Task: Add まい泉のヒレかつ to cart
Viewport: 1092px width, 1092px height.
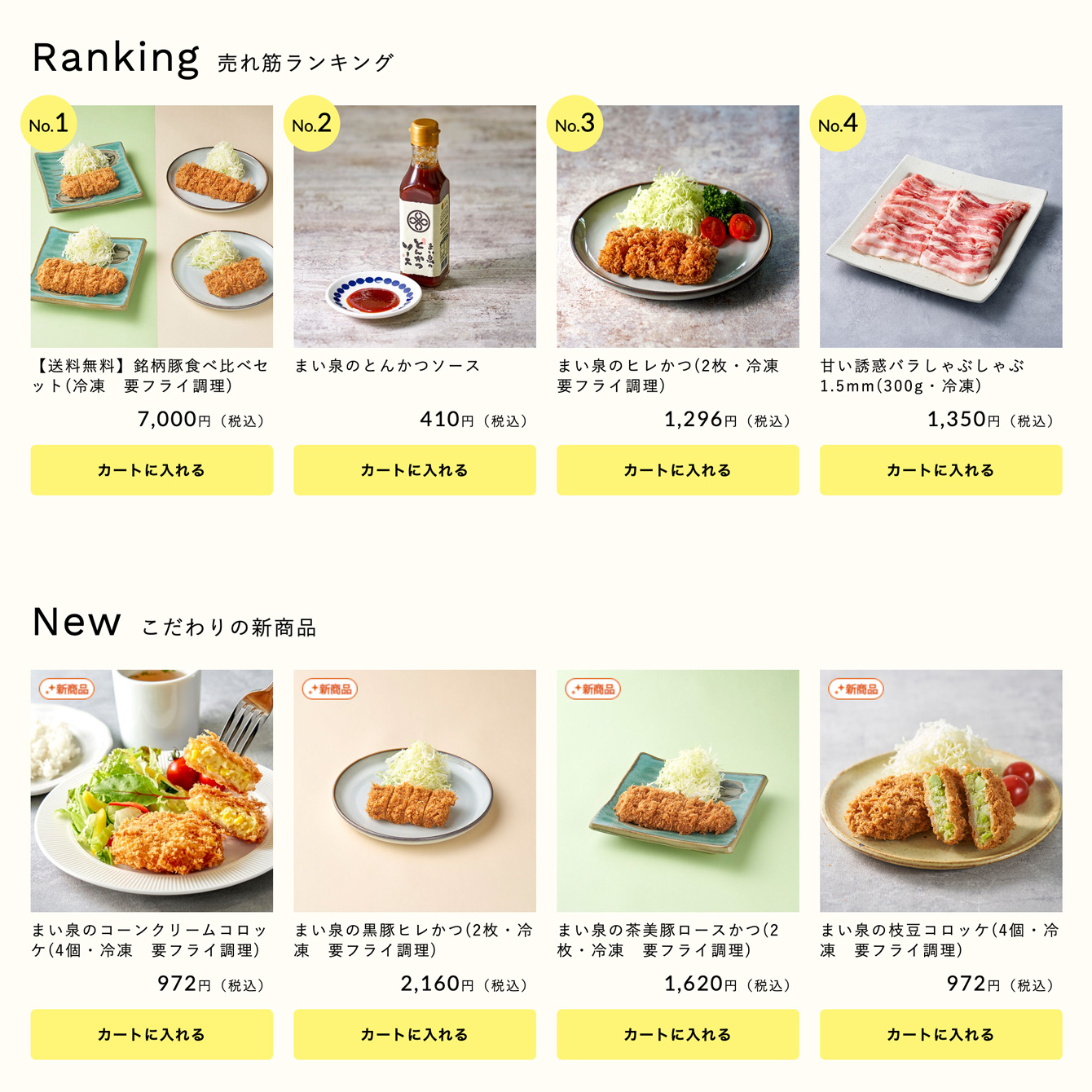Action: coord(677,470)
